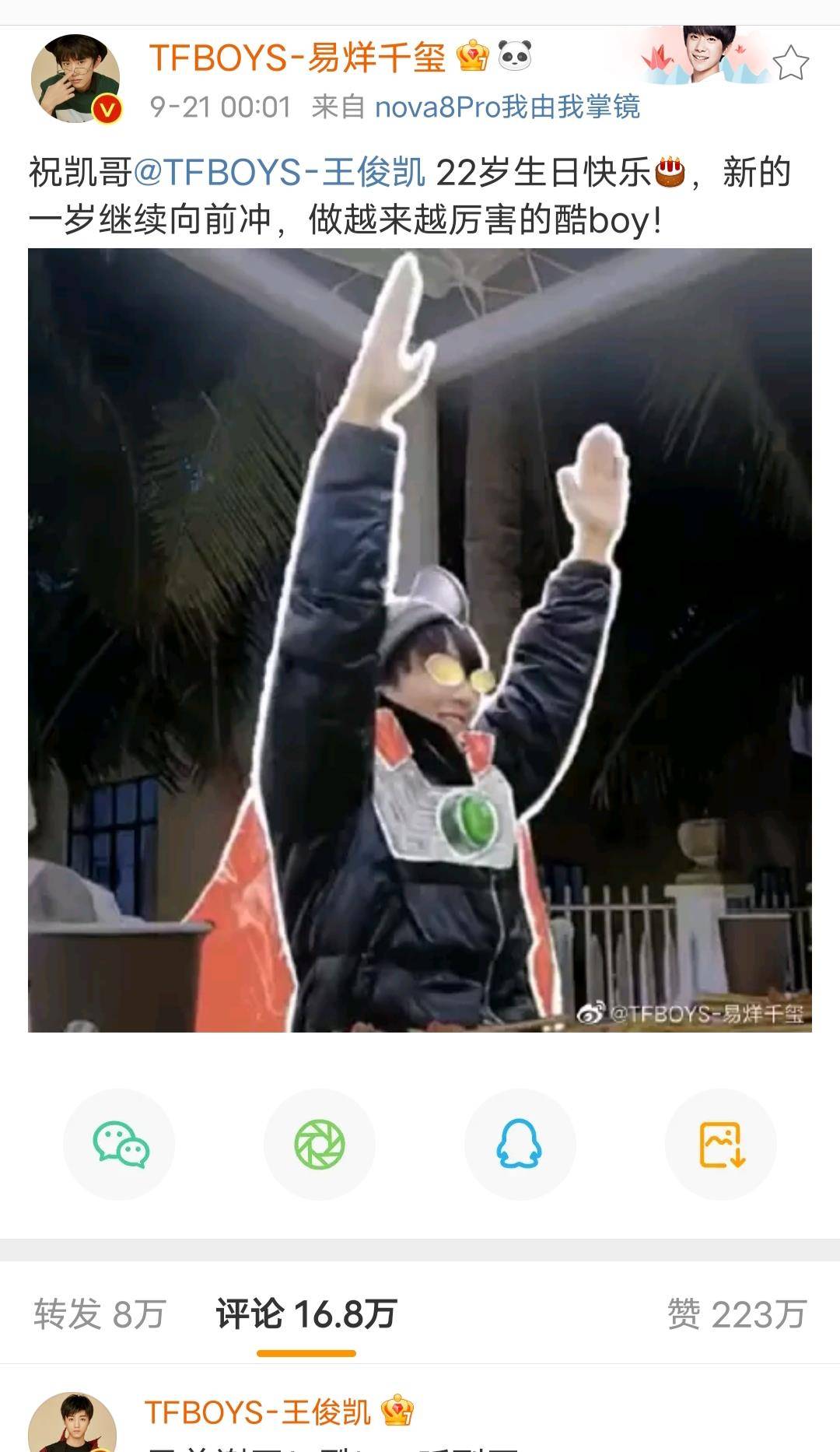Image resolution: width=840 pixels, height=1452 pixels.
Task: Share post to QQ
Action: pyautogui.click(x=520, y=1144)
